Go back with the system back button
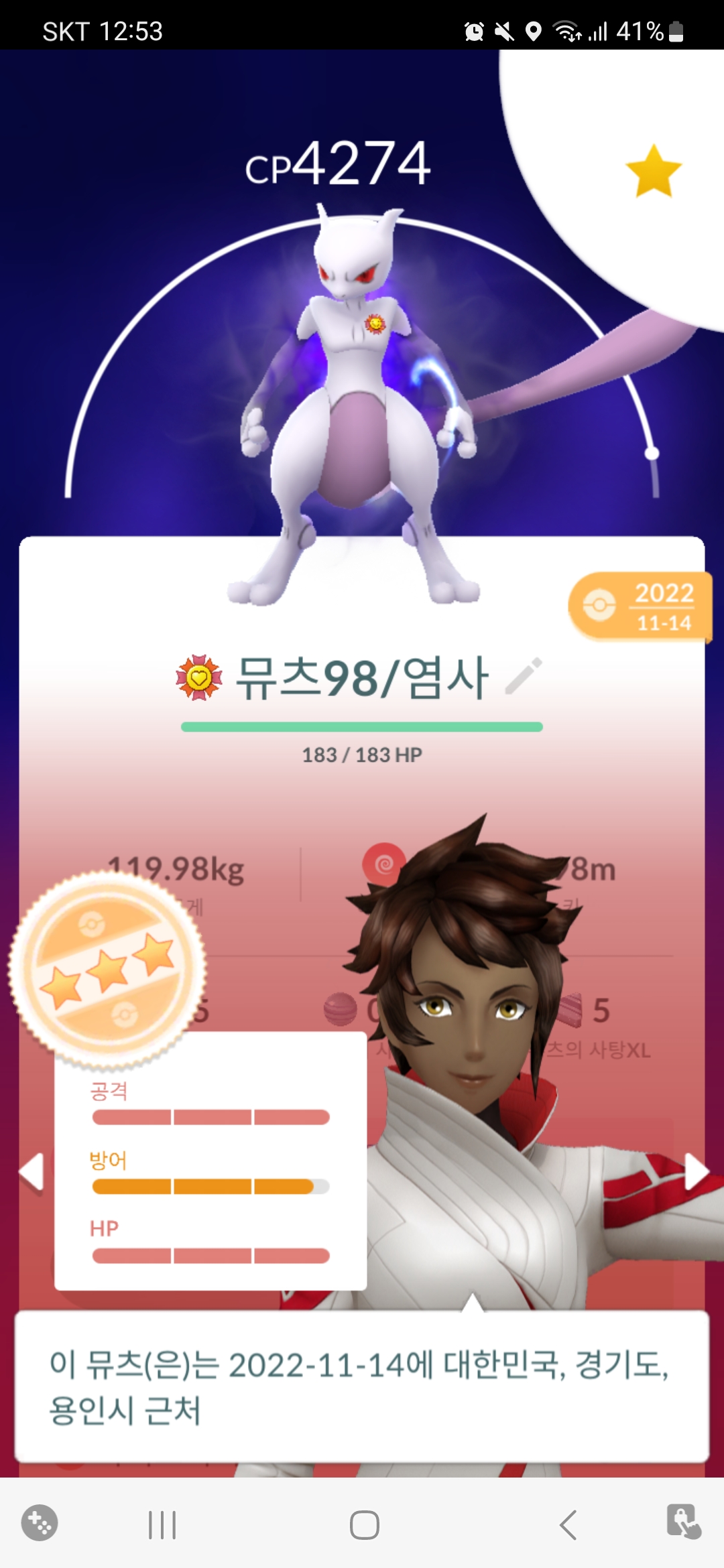Viewport: 724px width, 1568px height. [x=568, y=1525]
